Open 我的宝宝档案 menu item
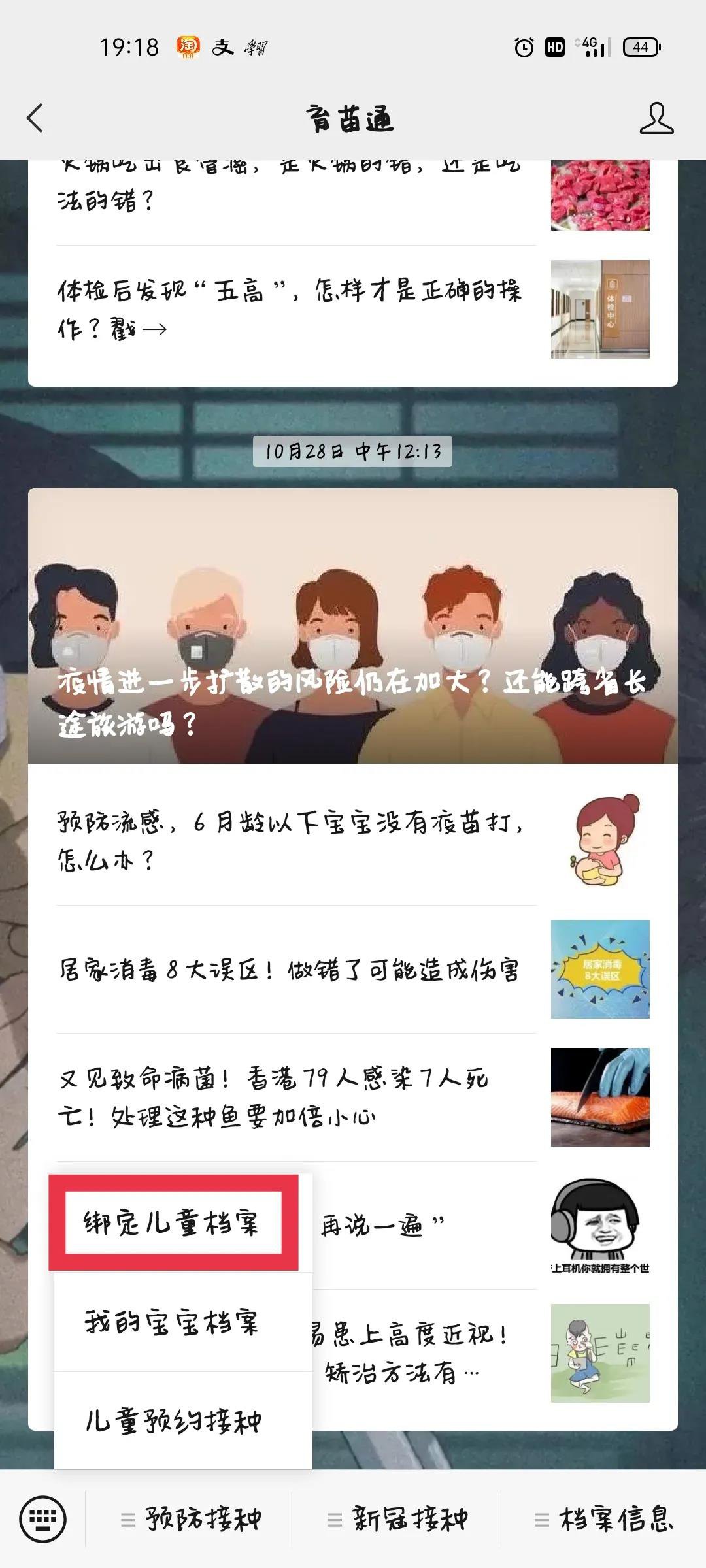This screenshot has width=706, height=1568. (173, 1322)
